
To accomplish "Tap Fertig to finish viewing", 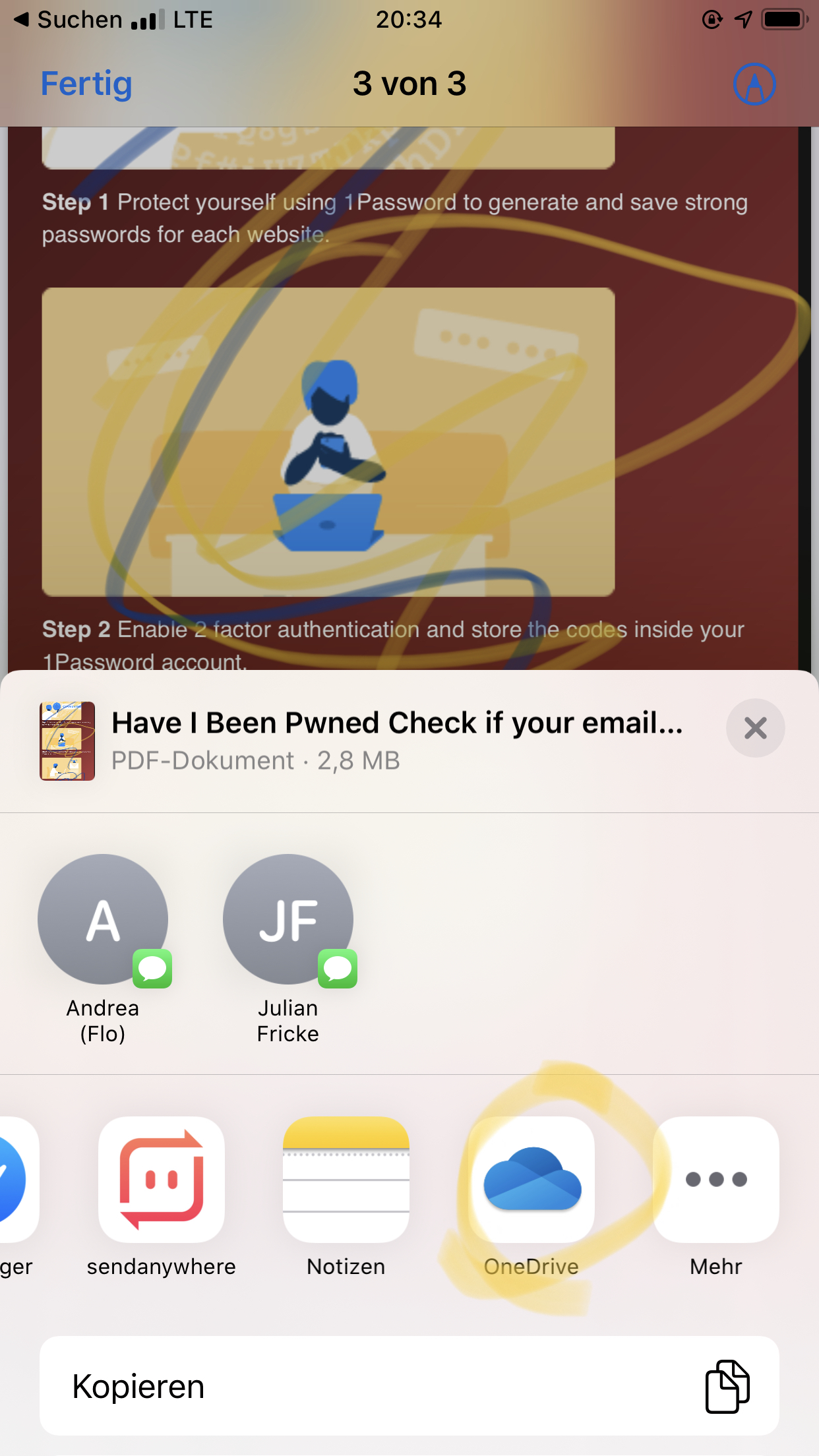I will tap(86, 84).
